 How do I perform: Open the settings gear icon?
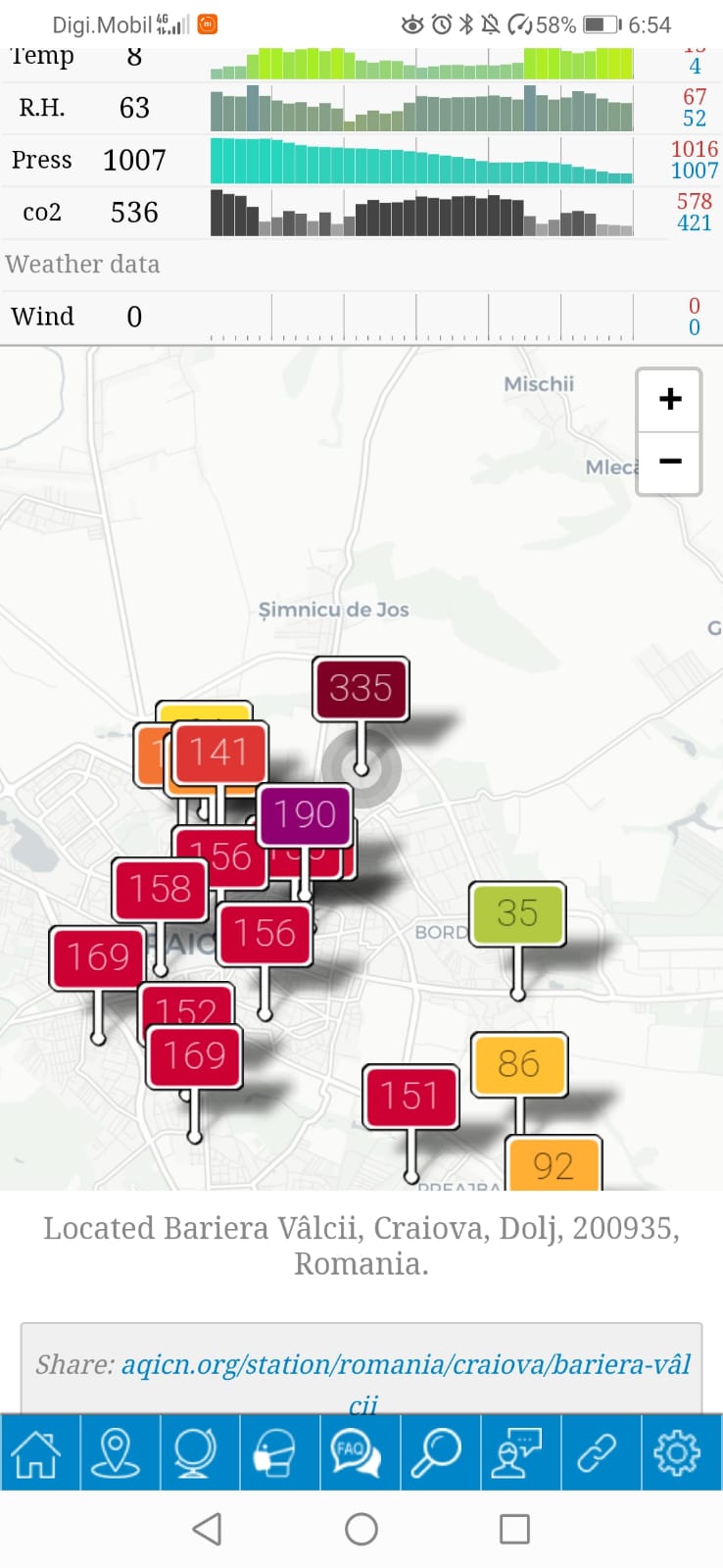click(677, 1452)
